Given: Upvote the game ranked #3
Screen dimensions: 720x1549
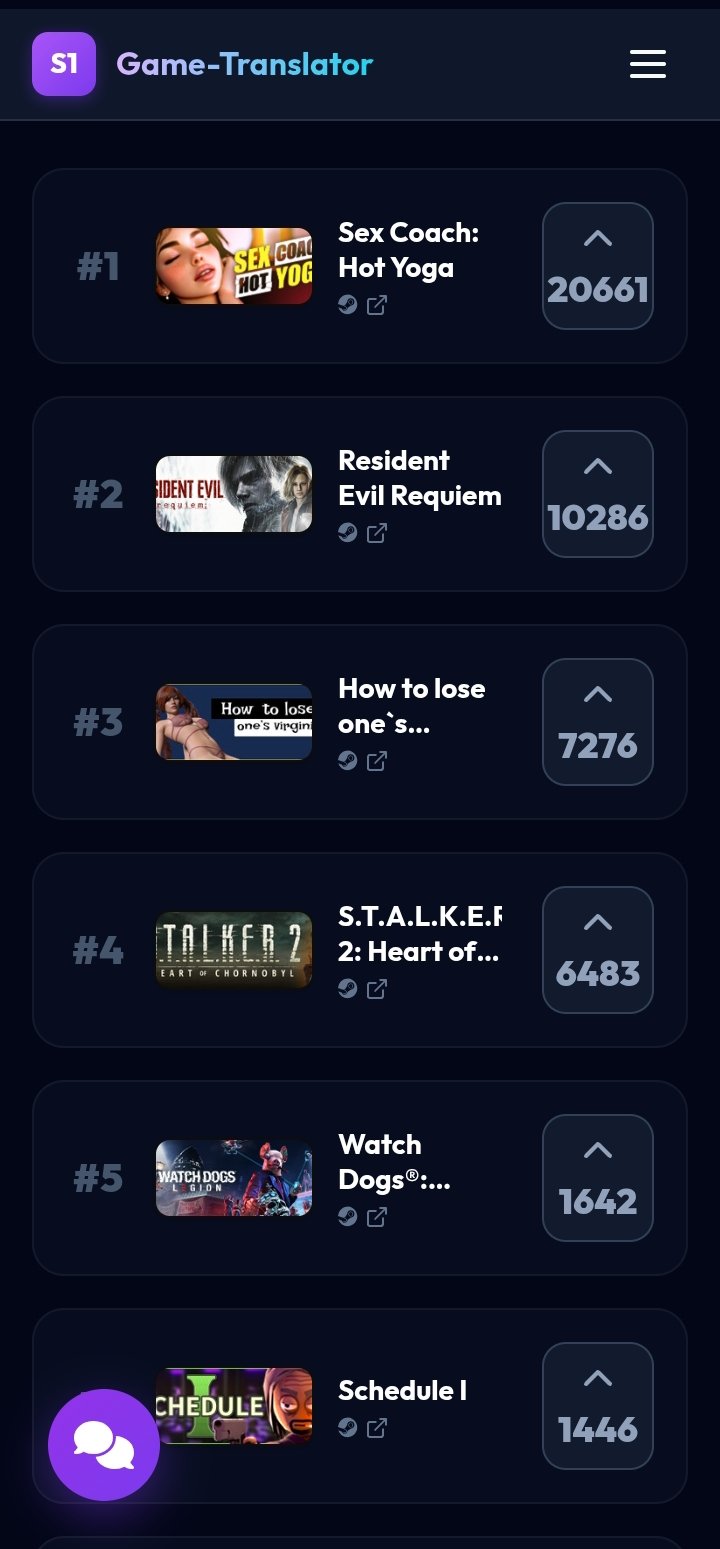Looking at the screenshot, I should pyautogui.click(x=597, y=722).
